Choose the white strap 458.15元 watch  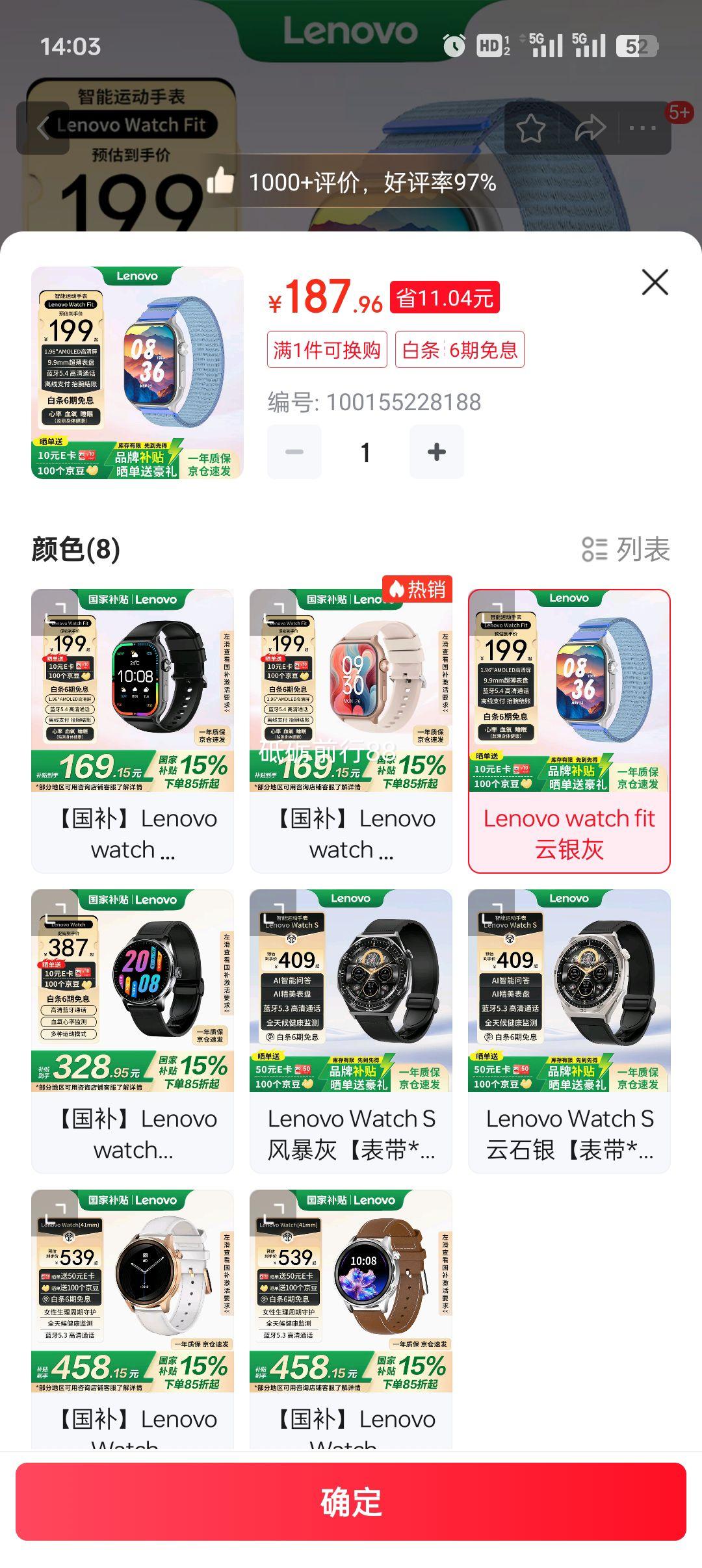133,1320
